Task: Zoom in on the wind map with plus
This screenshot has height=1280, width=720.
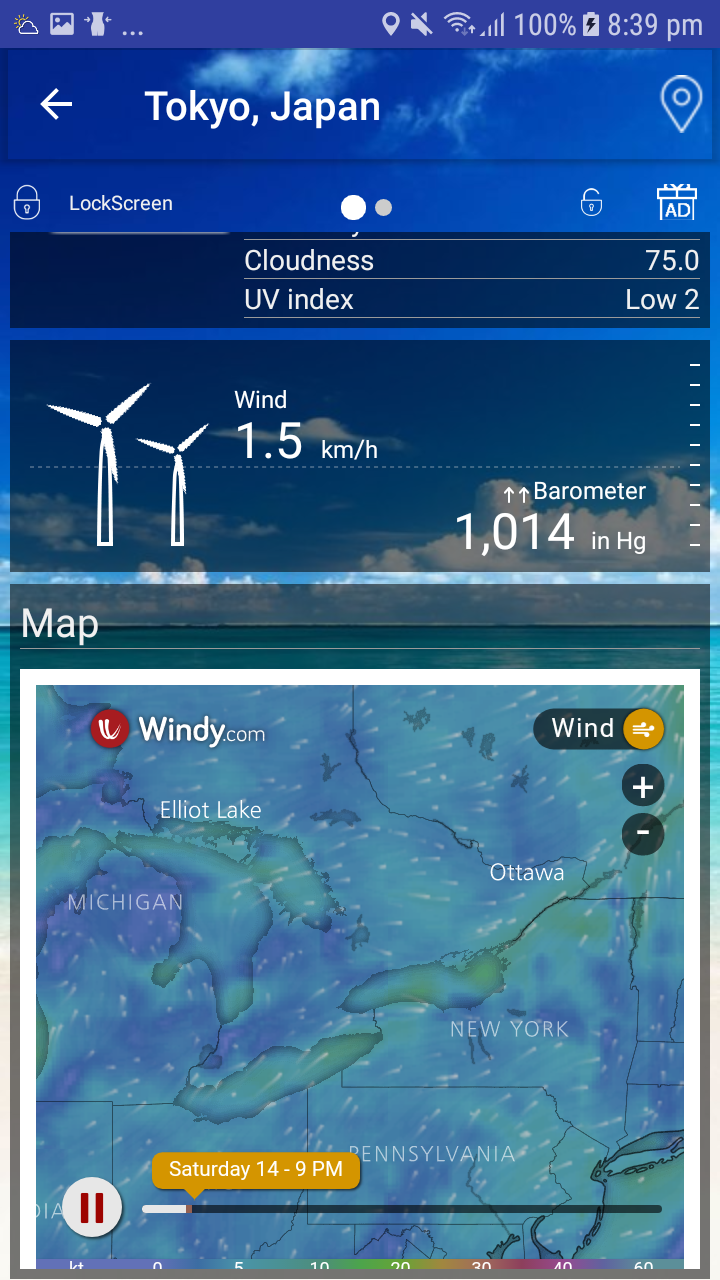Action: [x=643, y=785]
